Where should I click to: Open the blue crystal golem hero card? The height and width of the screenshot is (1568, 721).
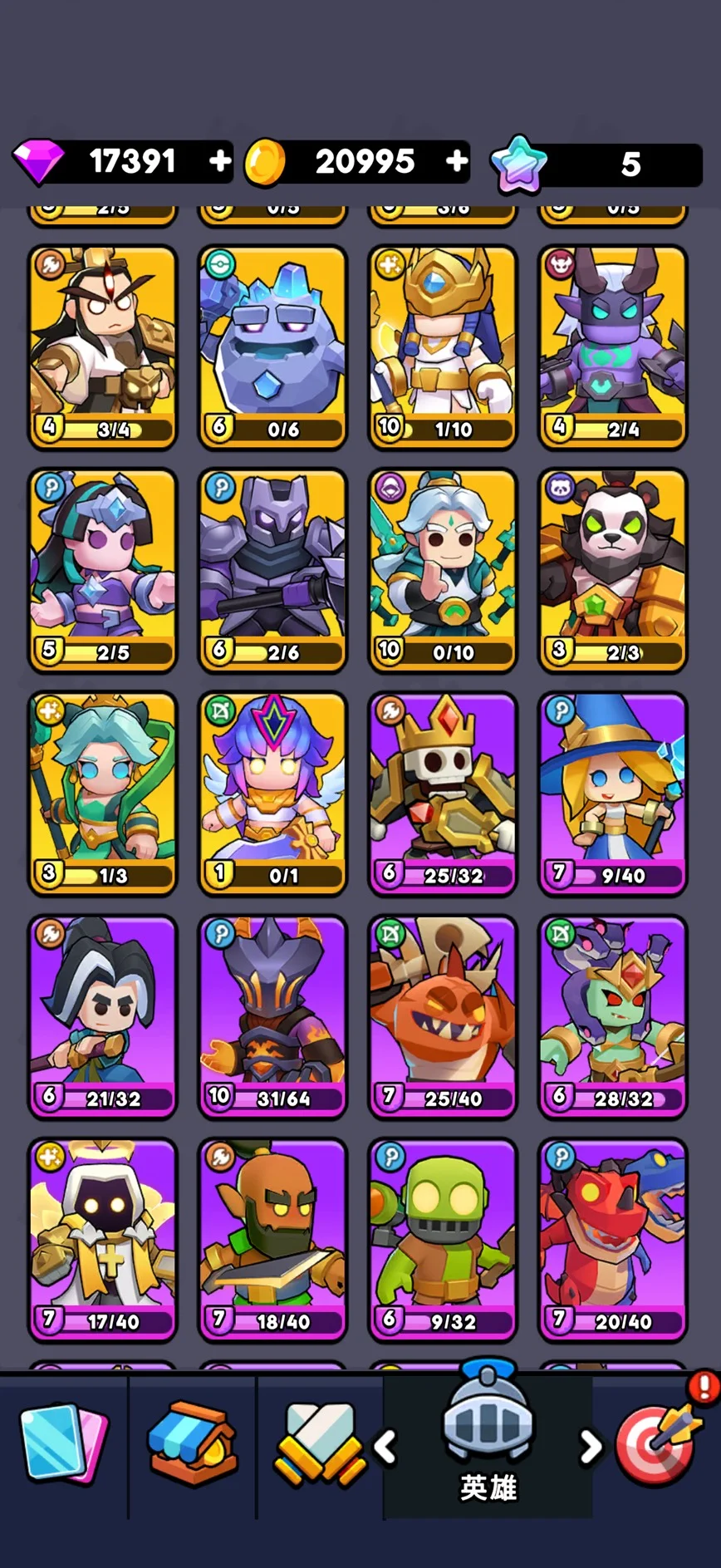[x=272, y=347]
